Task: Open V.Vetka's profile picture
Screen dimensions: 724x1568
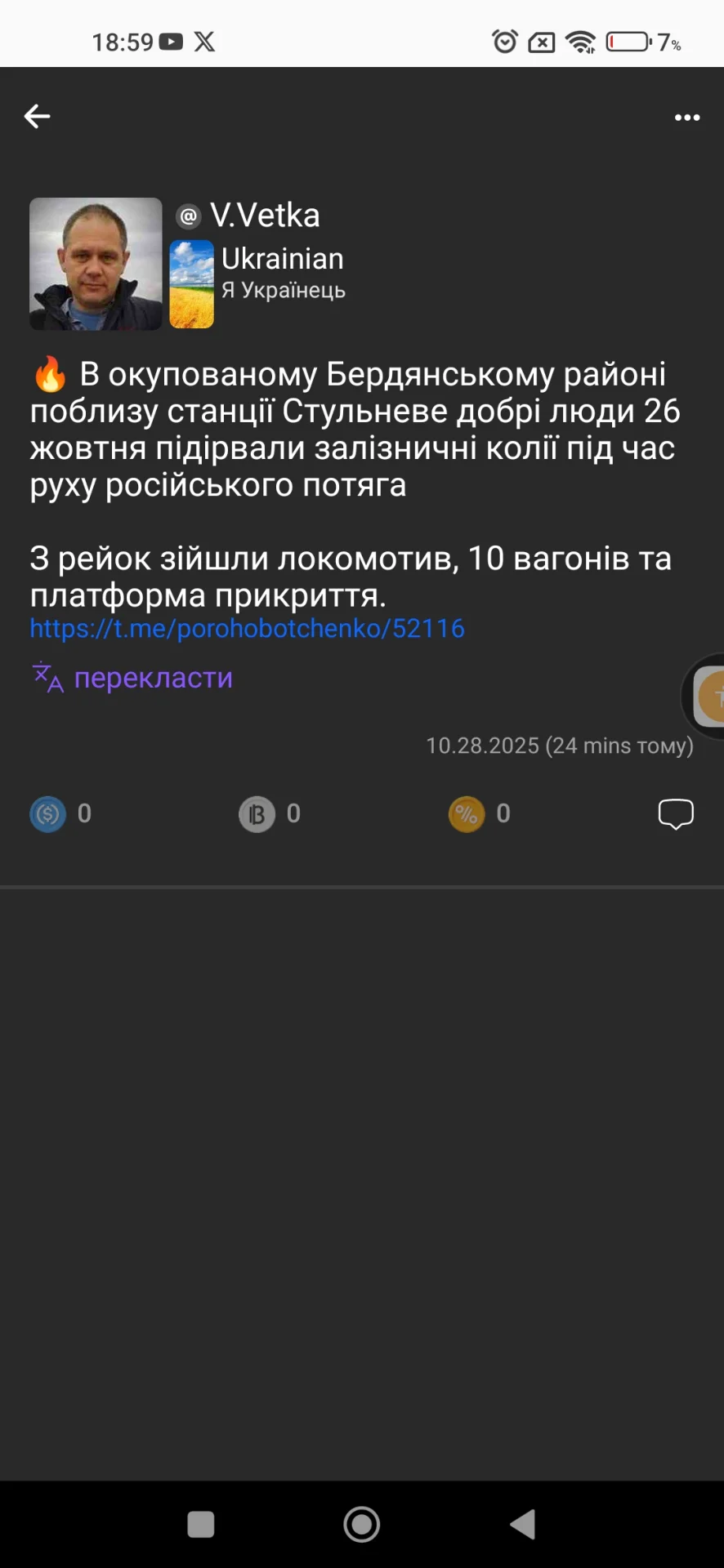Action: click(x=96, y=264)
